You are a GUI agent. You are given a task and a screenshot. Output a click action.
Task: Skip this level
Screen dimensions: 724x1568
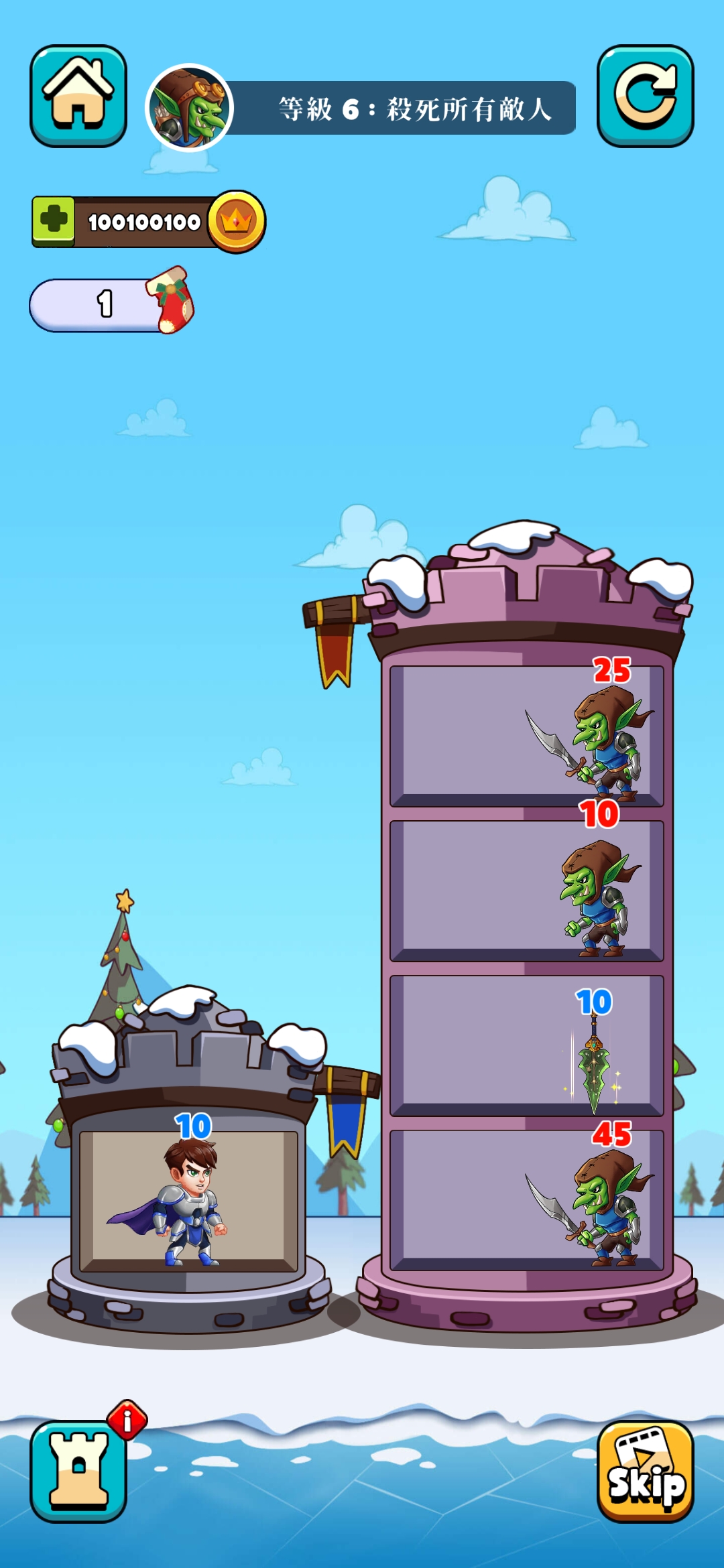[645, 1472]
